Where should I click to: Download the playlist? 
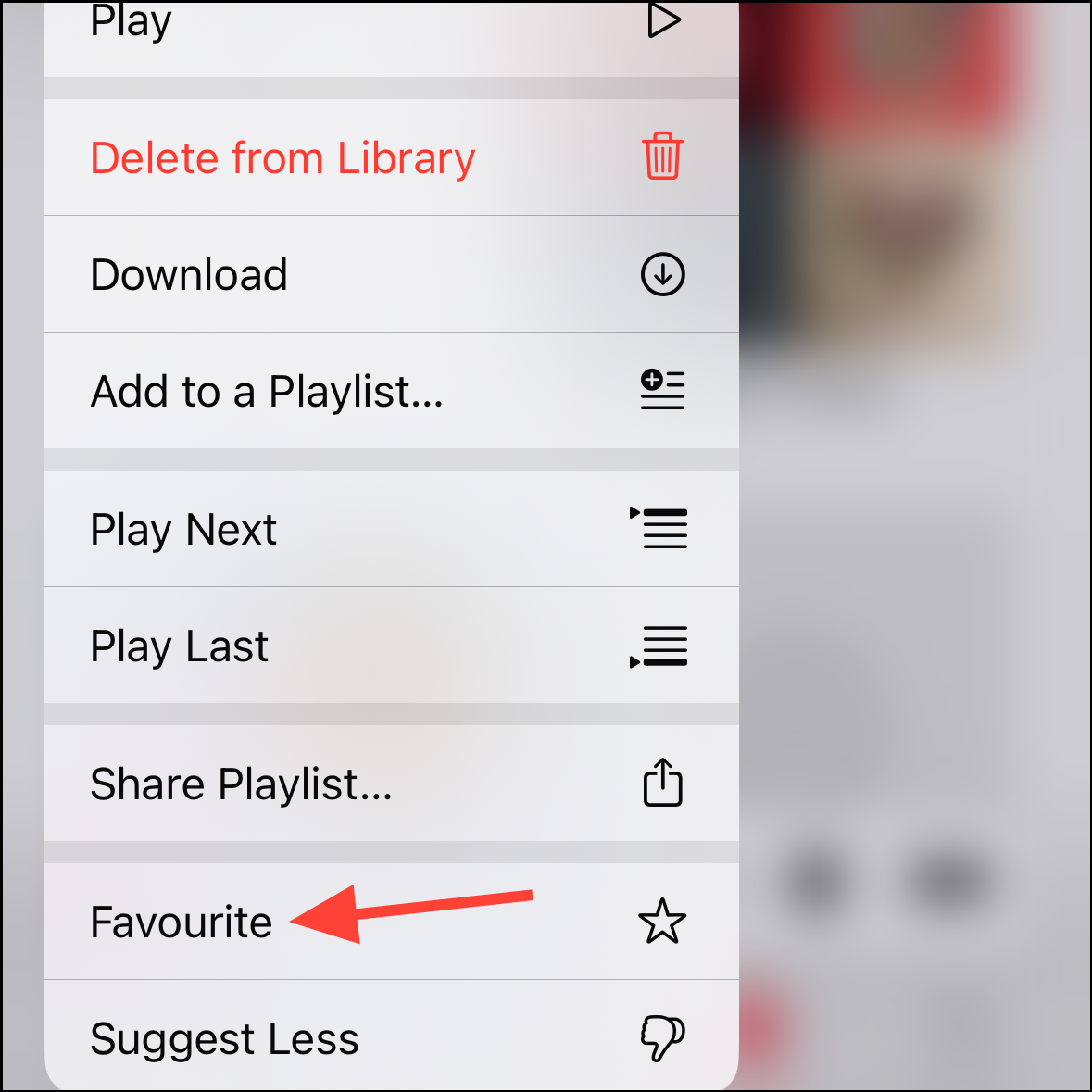(389, 274)
